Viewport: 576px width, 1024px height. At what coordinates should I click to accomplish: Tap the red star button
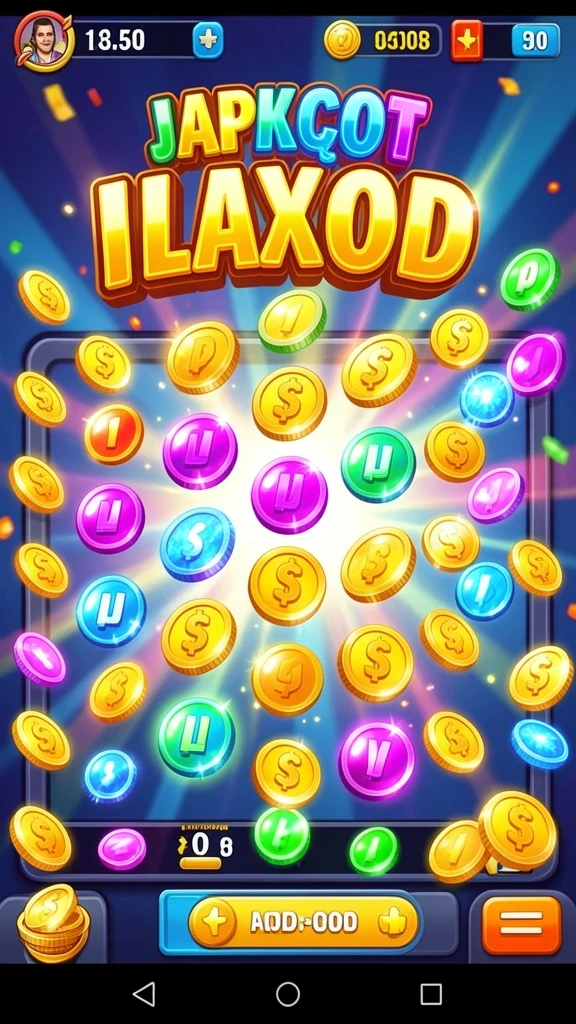click(467, 40)
